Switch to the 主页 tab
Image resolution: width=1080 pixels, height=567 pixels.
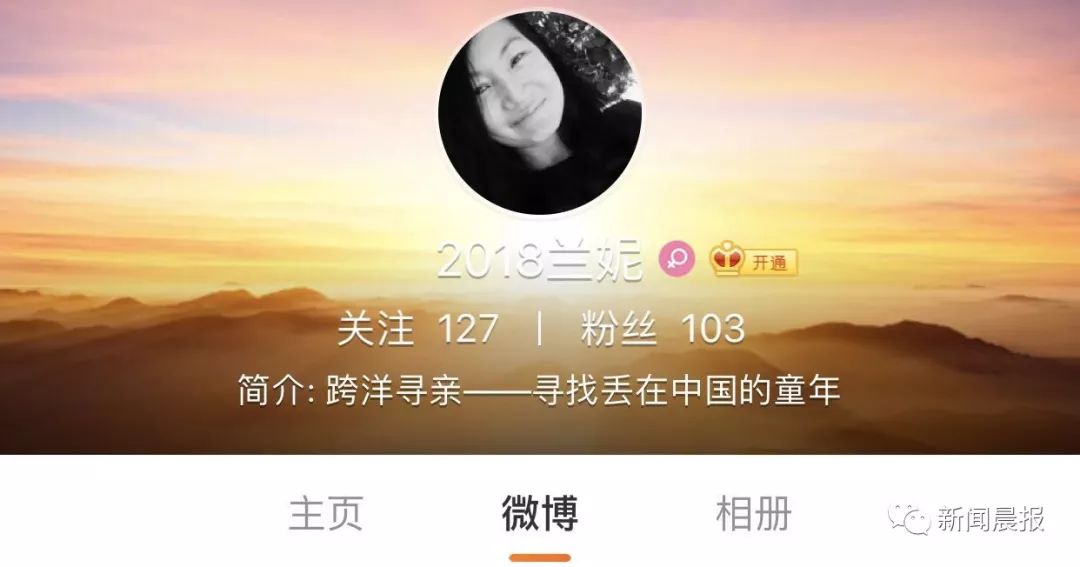326,514
